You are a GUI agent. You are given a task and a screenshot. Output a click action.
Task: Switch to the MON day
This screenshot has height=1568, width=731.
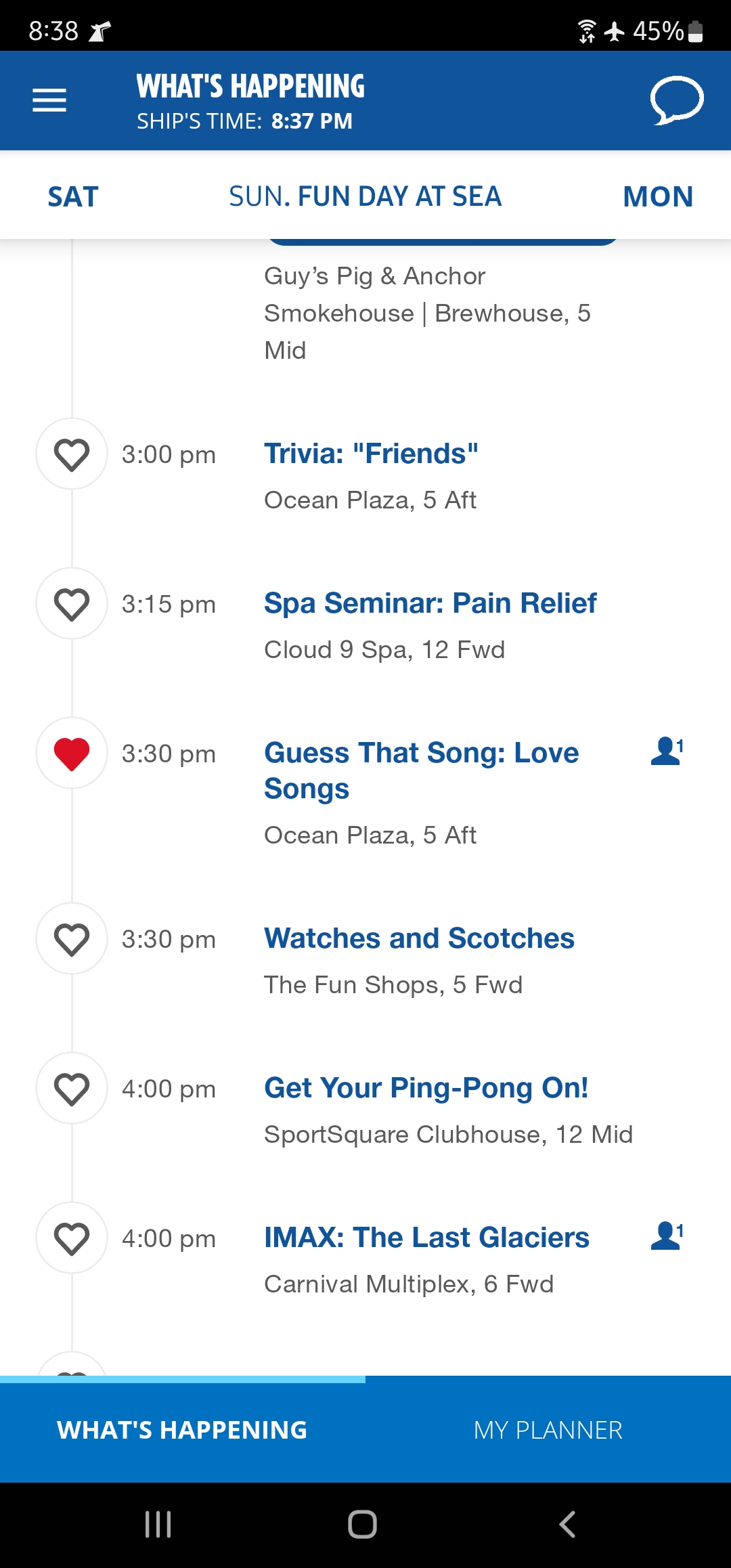click(658, 196)
